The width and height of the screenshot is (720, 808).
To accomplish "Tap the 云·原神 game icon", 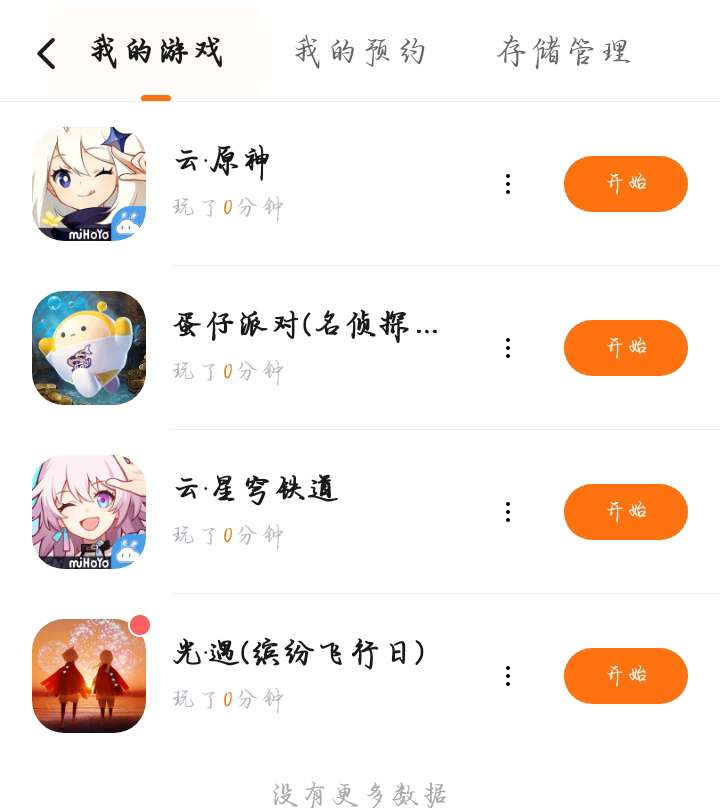I will tap(89, 184).
